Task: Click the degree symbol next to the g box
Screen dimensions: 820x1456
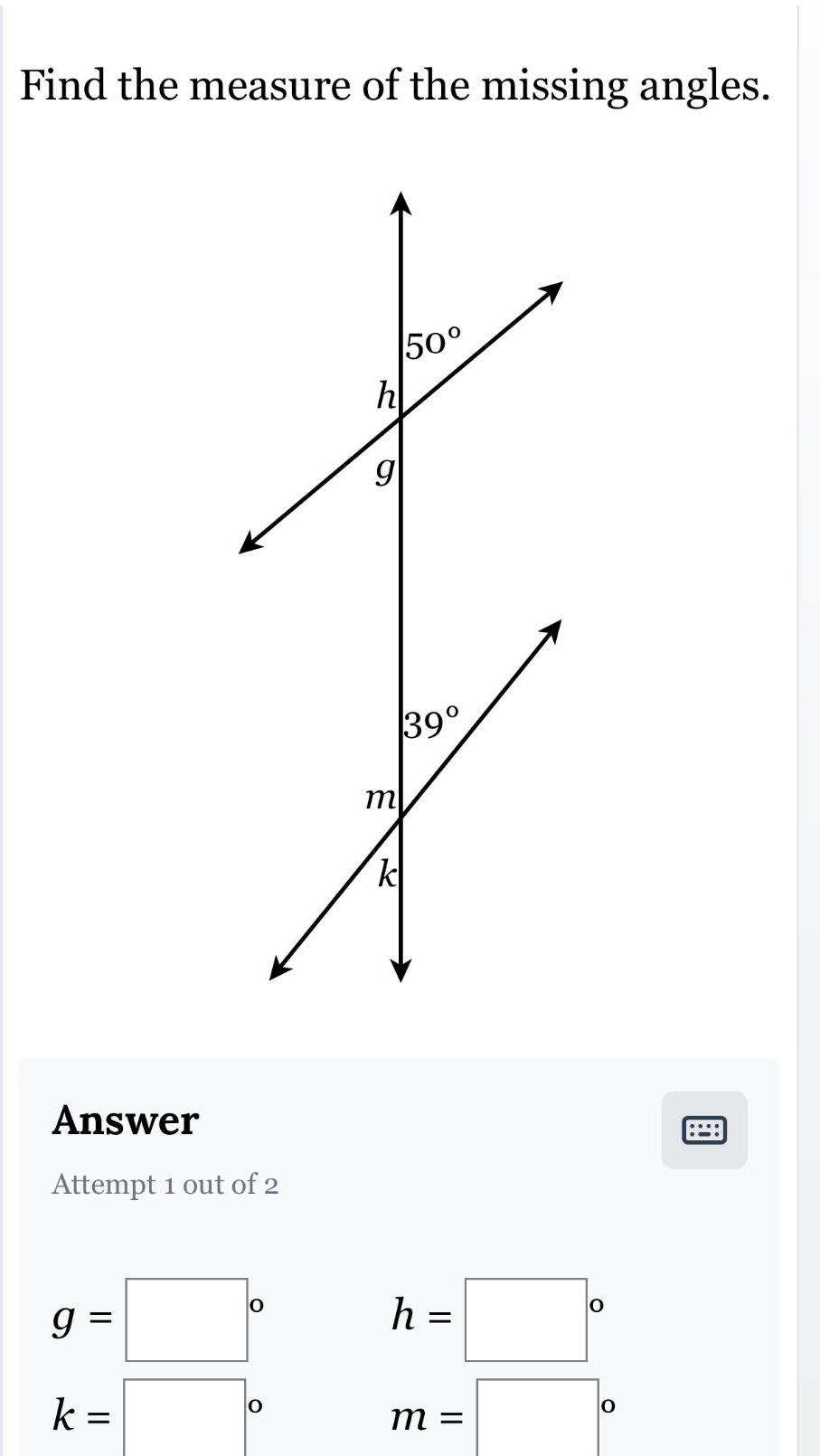Action: tap(256, 1306)
